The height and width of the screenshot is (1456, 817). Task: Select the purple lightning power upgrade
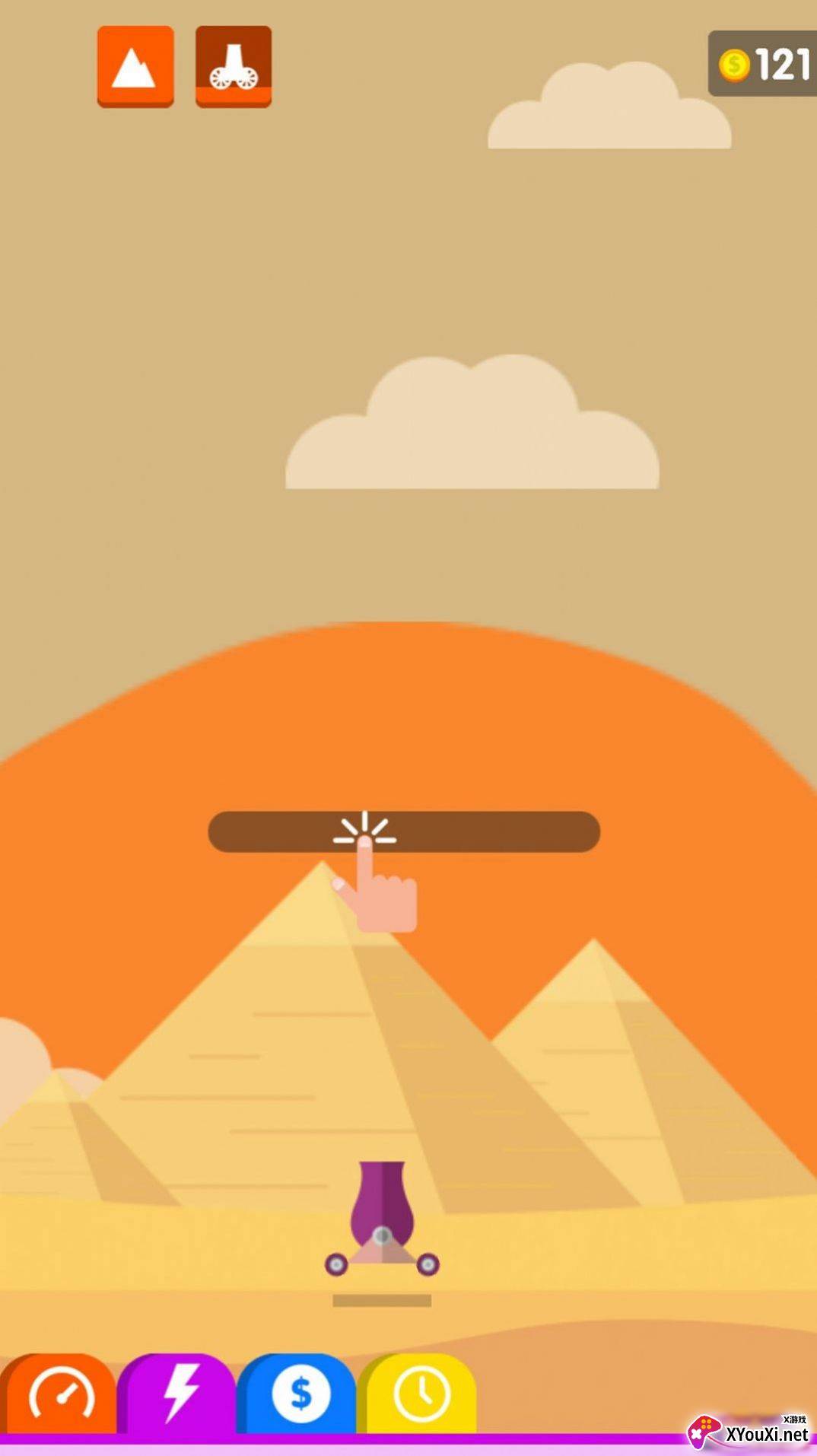click(178, 1394)
